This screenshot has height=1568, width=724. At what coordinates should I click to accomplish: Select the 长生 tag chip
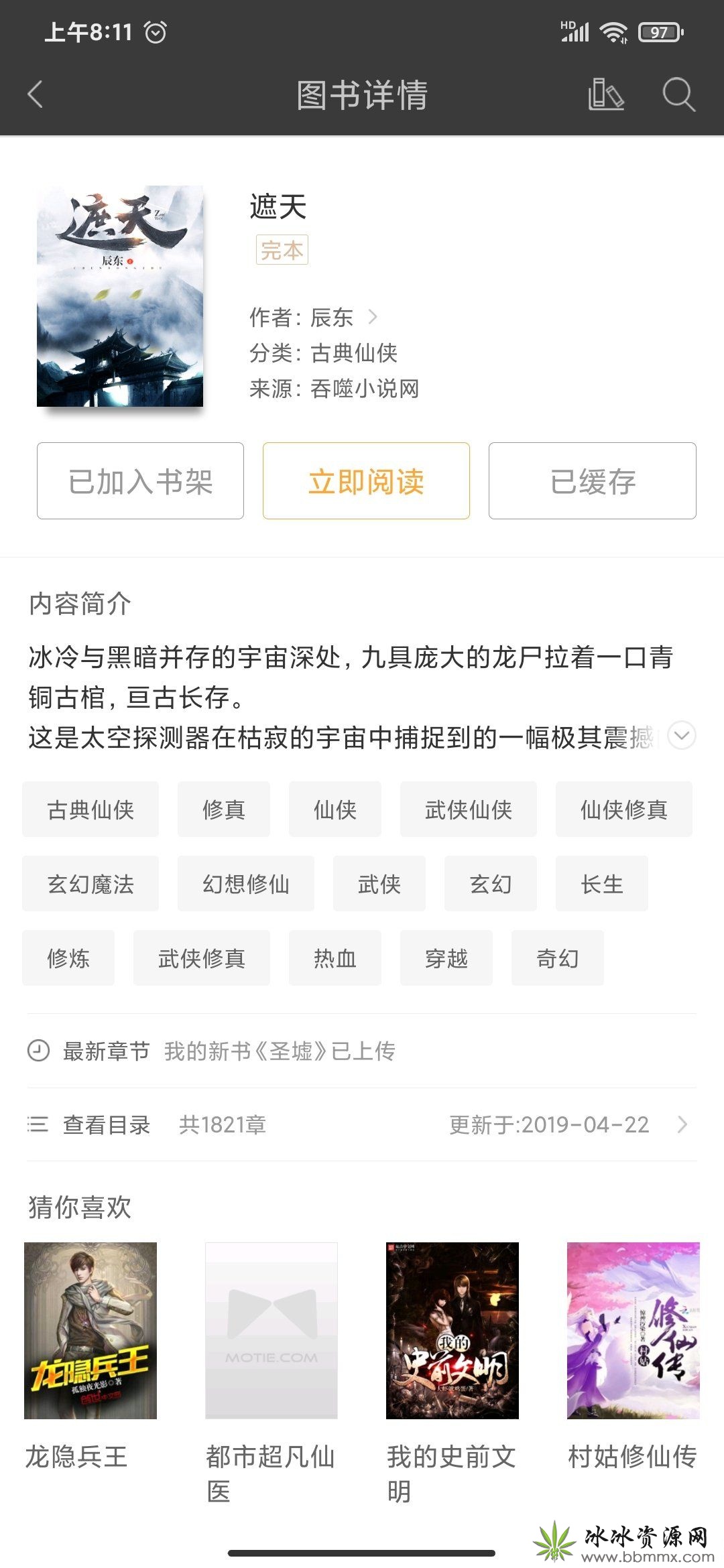coord(602,884)
